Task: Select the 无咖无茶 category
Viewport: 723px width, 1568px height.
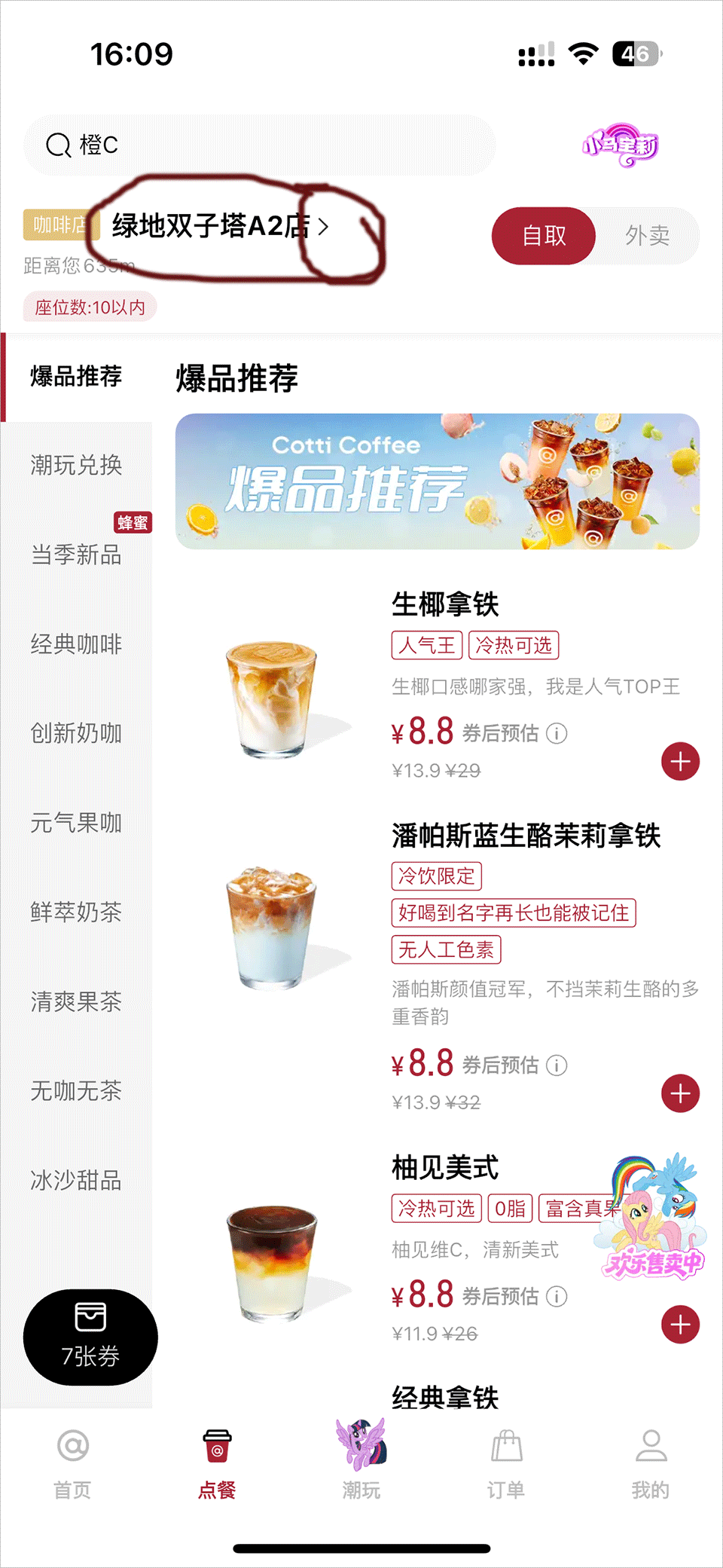Action: (x=76, y=1090)
